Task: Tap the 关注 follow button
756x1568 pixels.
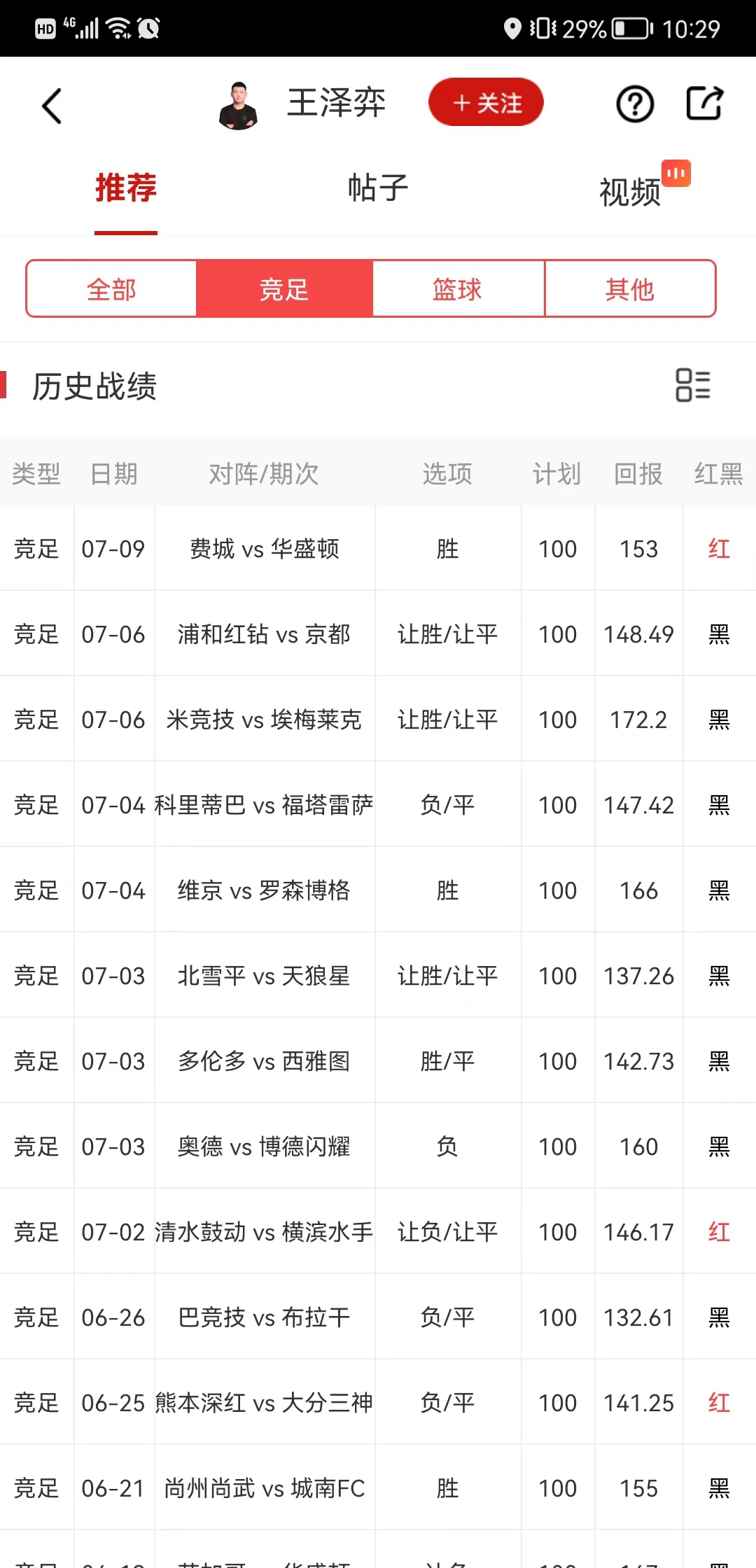Action: tap(486, 103)
